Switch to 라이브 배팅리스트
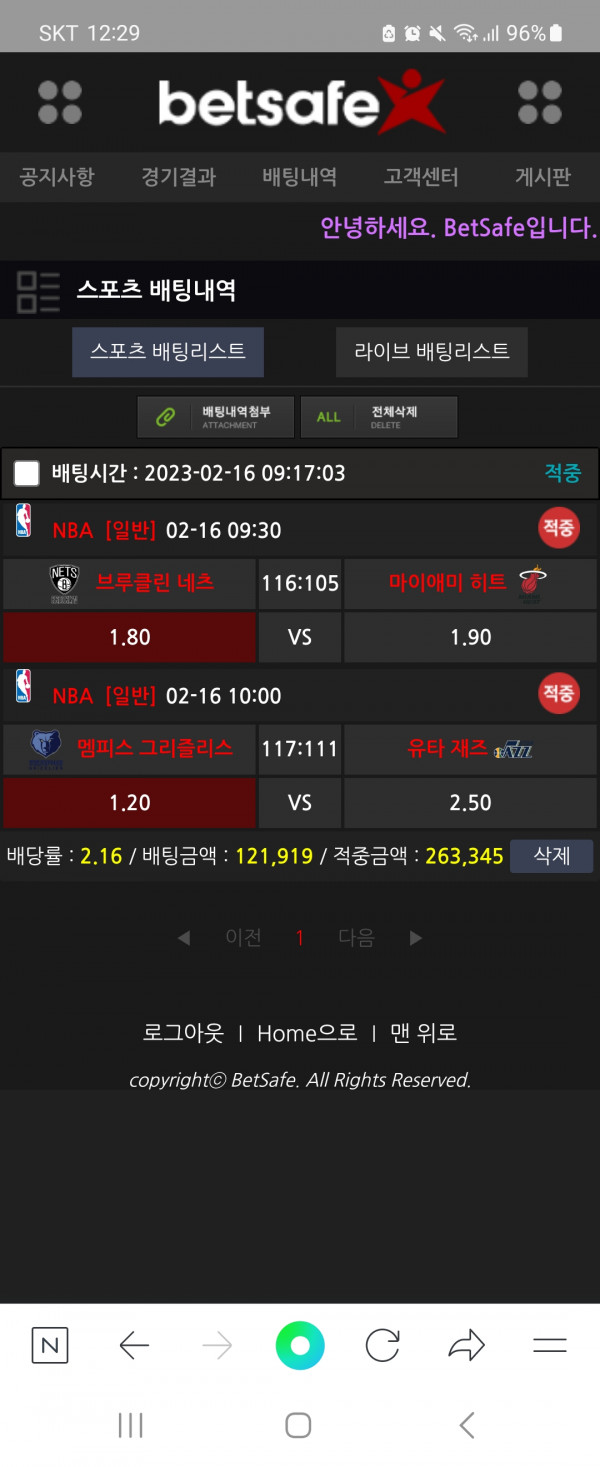 click(431, 352)
